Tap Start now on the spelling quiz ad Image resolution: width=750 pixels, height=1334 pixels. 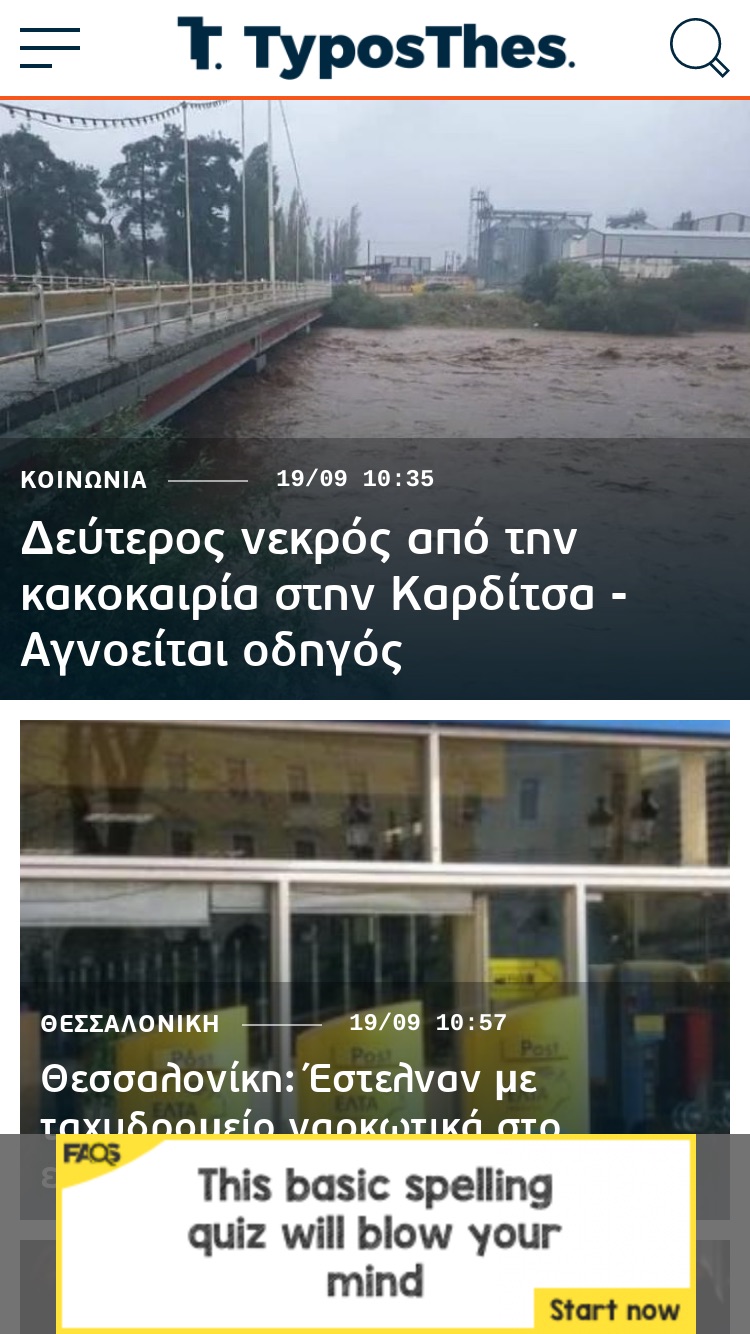(614, 1309)
